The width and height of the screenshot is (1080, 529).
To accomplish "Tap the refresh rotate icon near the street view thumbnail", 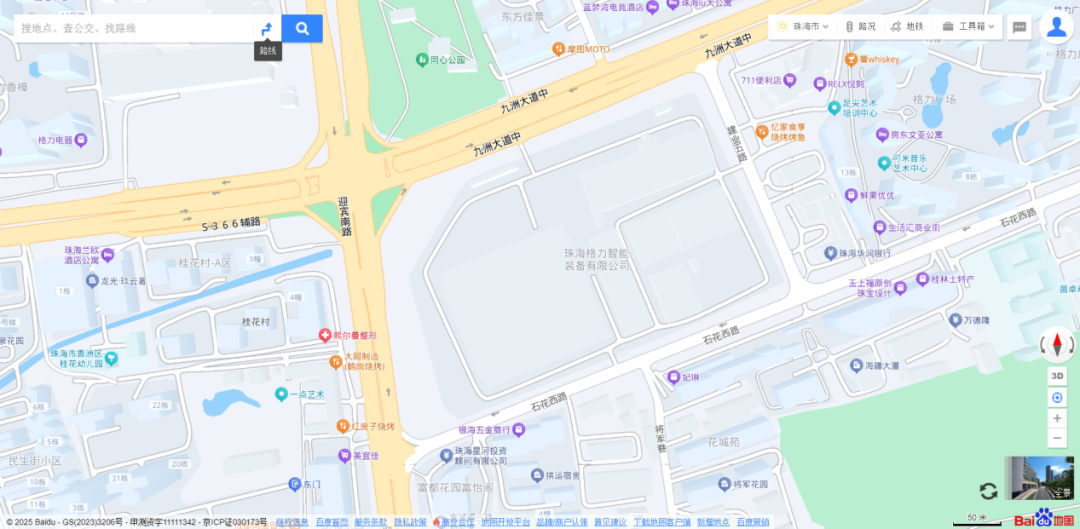I will point(988,490).
